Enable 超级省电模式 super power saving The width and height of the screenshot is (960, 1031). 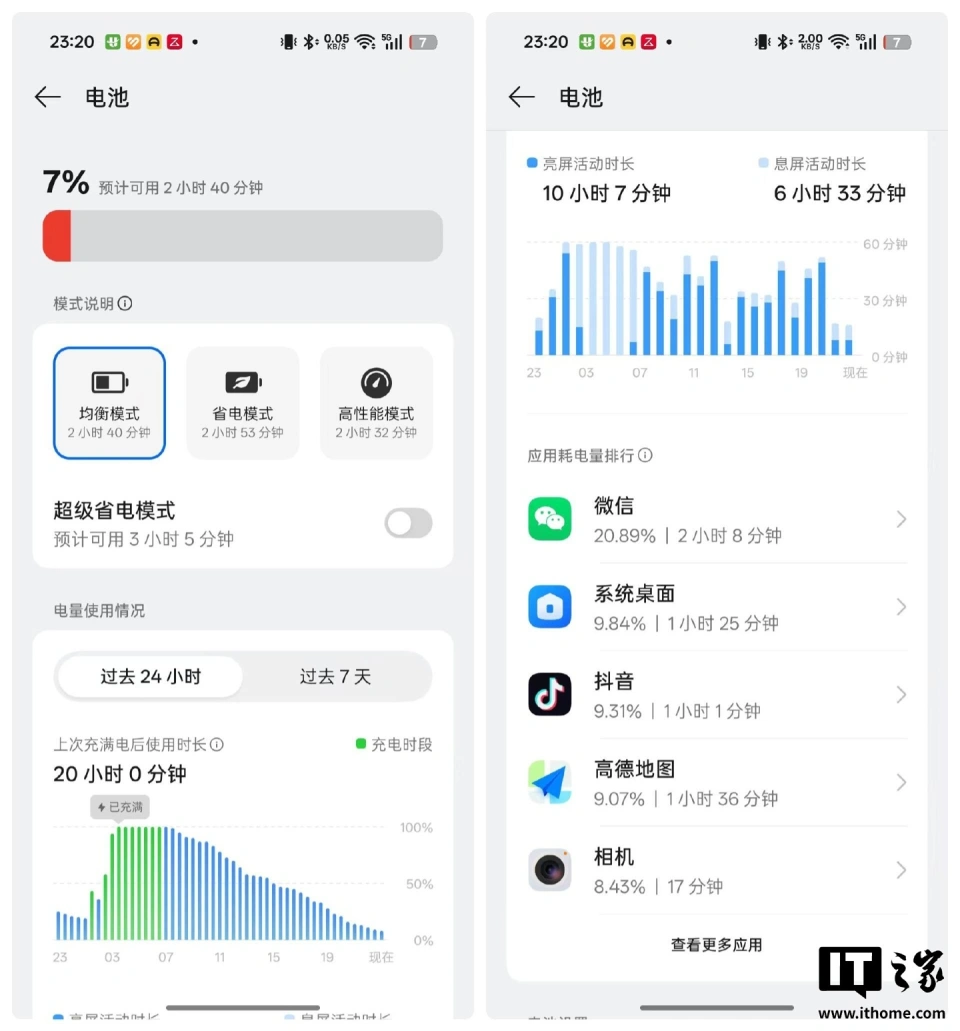click(x=408, y=523)
